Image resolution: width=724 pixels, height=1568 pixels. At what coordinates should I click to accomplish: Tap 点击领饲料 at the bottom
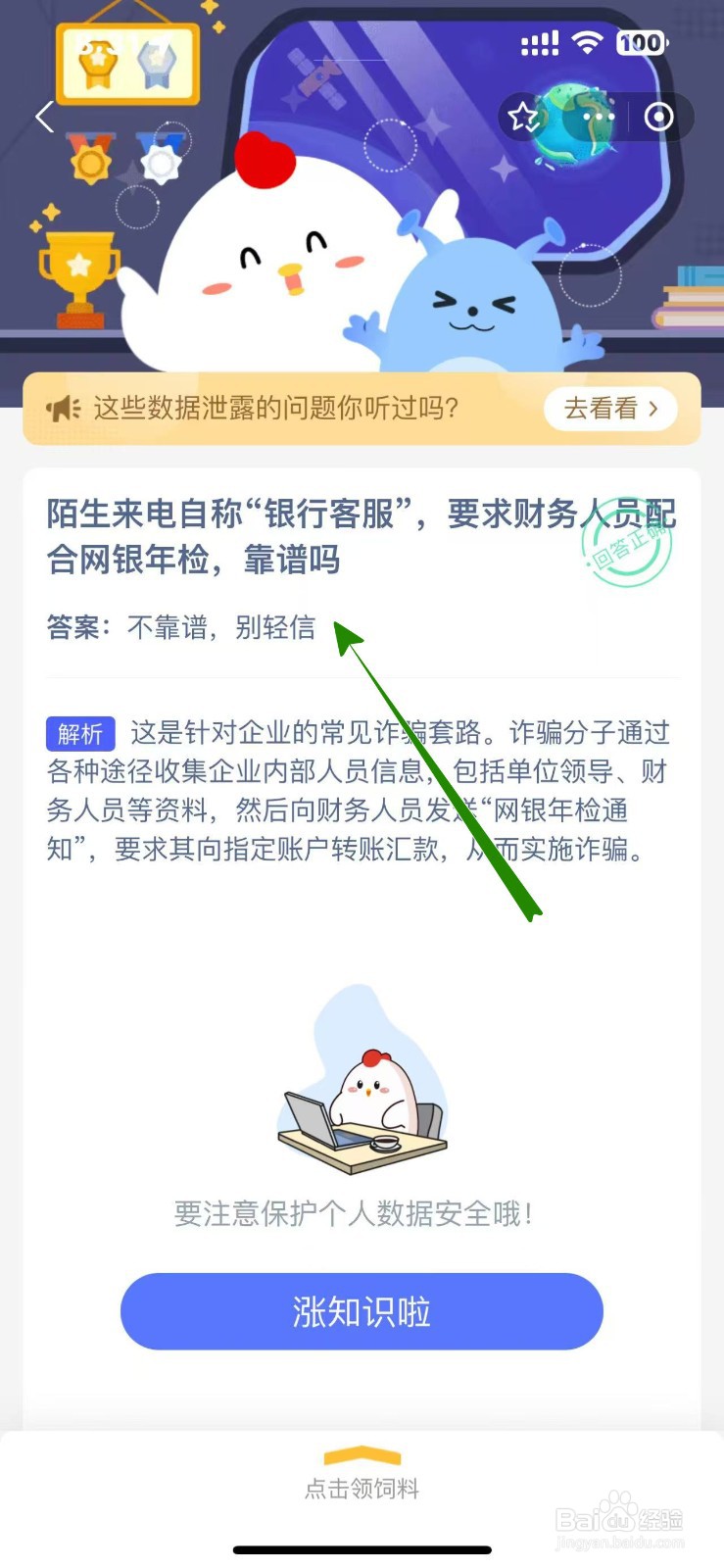(362, 1489)
